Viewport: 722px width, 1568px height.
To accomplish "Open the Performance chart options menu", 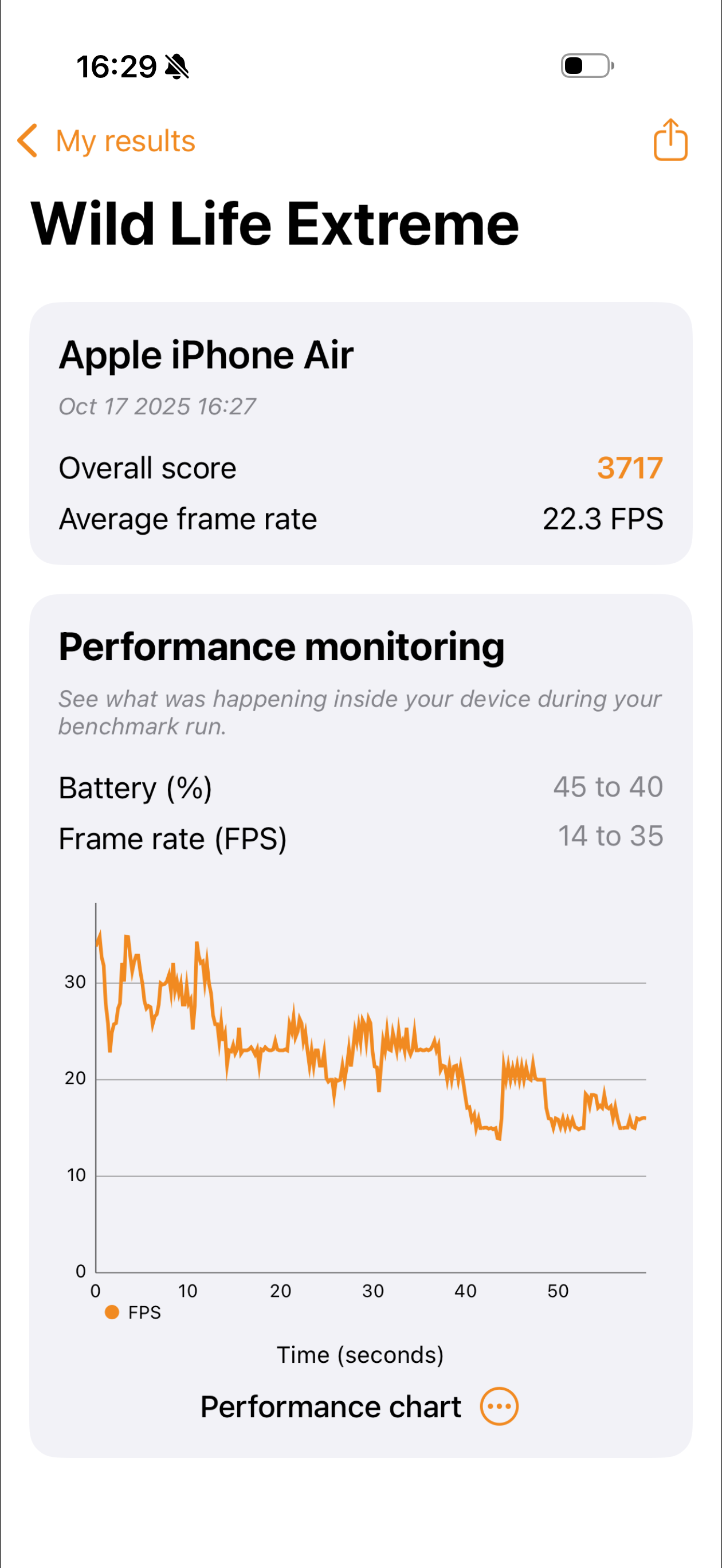I will (x=499, y=1407).
